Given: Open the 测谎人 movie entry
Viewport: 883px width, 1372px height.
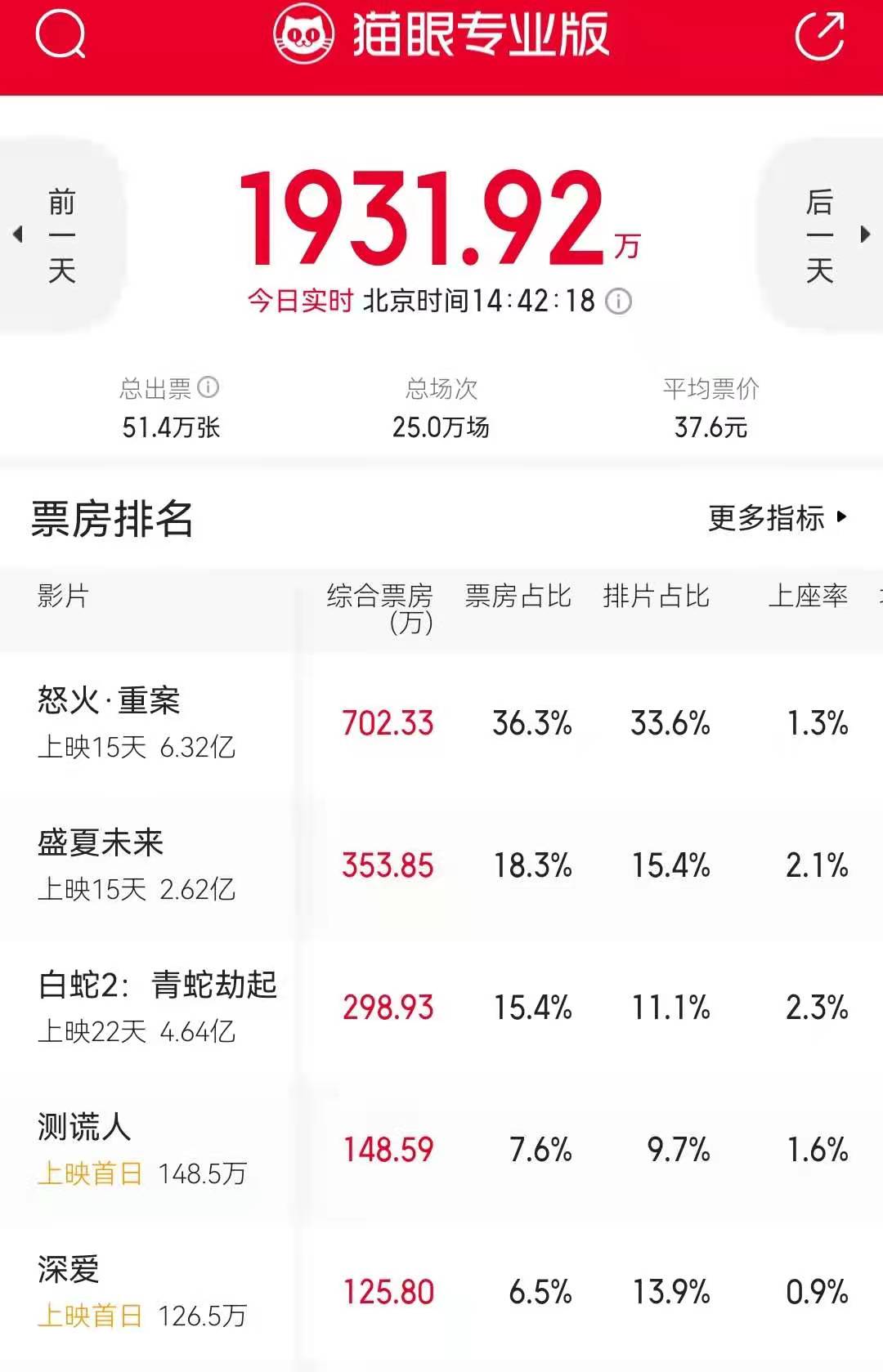Looking at the screenshot, I should pos(84,1128).
